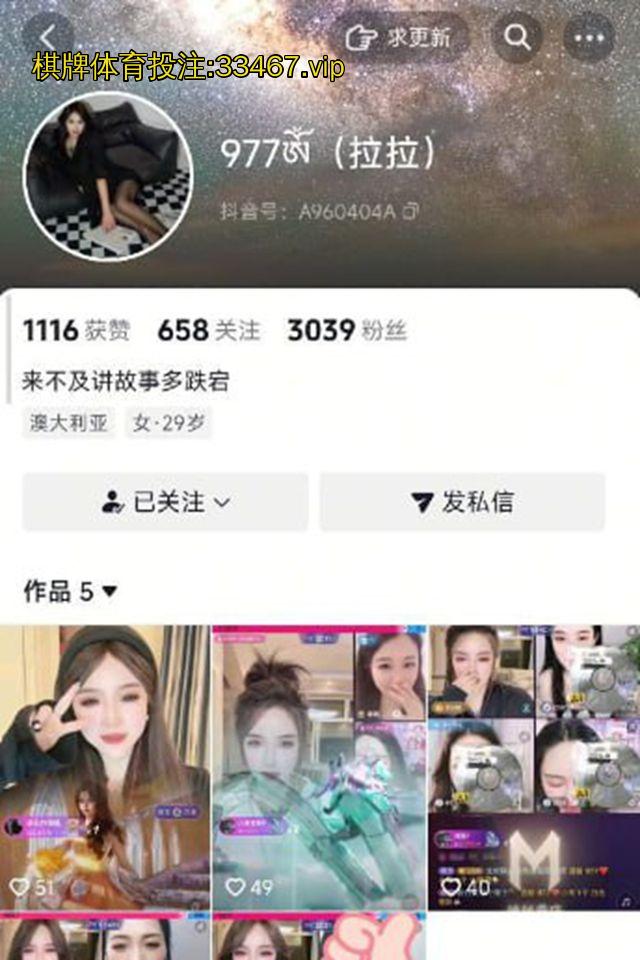The height and width of the screenshot is (960, 640).
Task: View the 658 关注 following list
Action: pyautogui.click(x=209, y=330)
